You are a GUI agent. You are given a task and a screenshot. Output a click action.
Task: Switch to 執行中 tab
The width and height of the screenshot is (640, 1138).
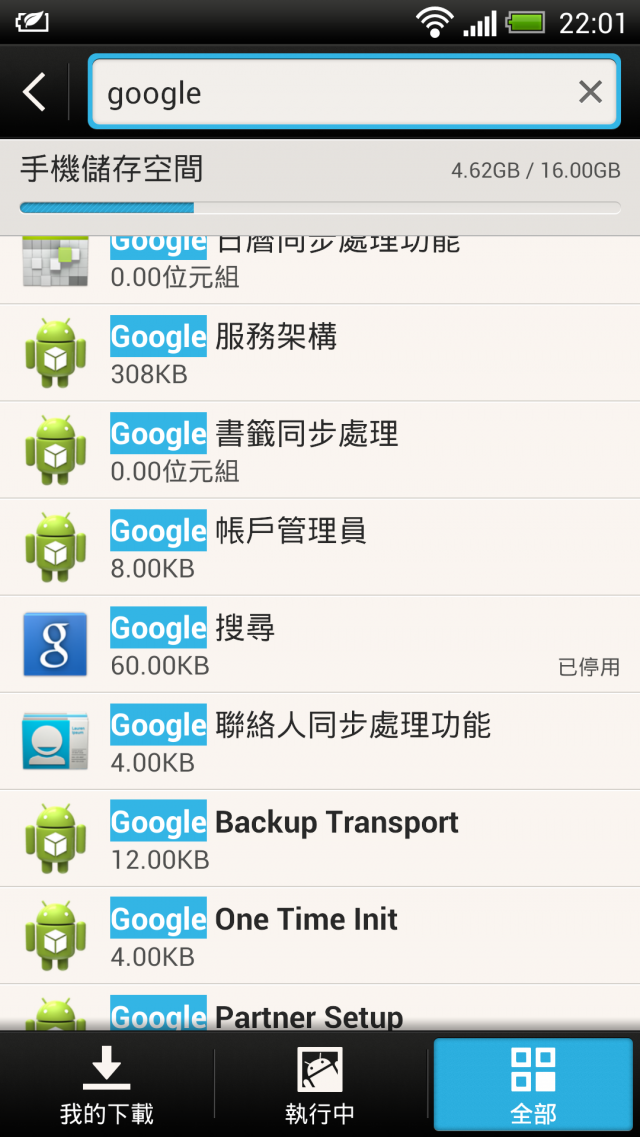(x=320, y=1086)
